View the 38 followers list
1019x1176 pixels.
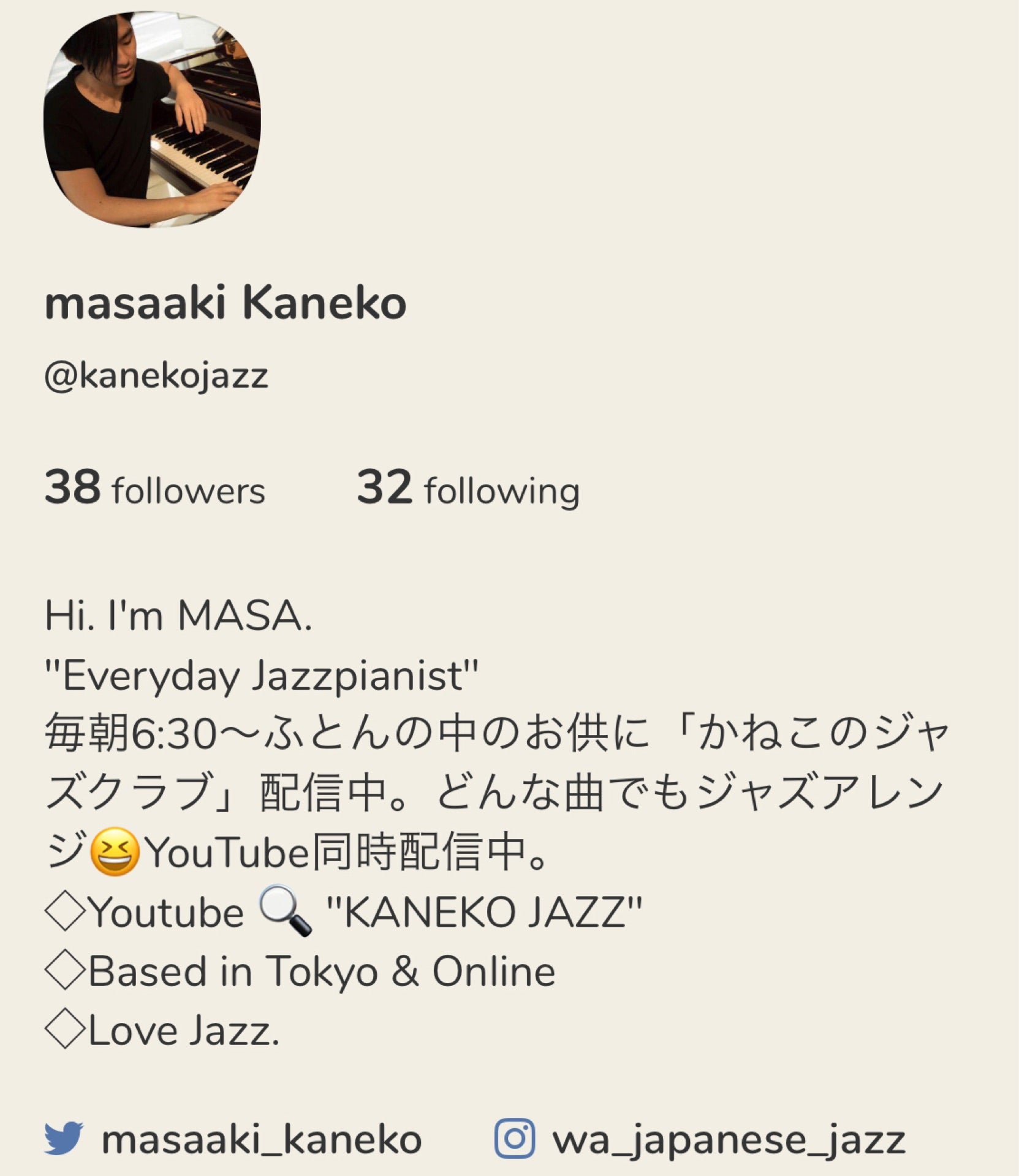[x=154, y=489]
